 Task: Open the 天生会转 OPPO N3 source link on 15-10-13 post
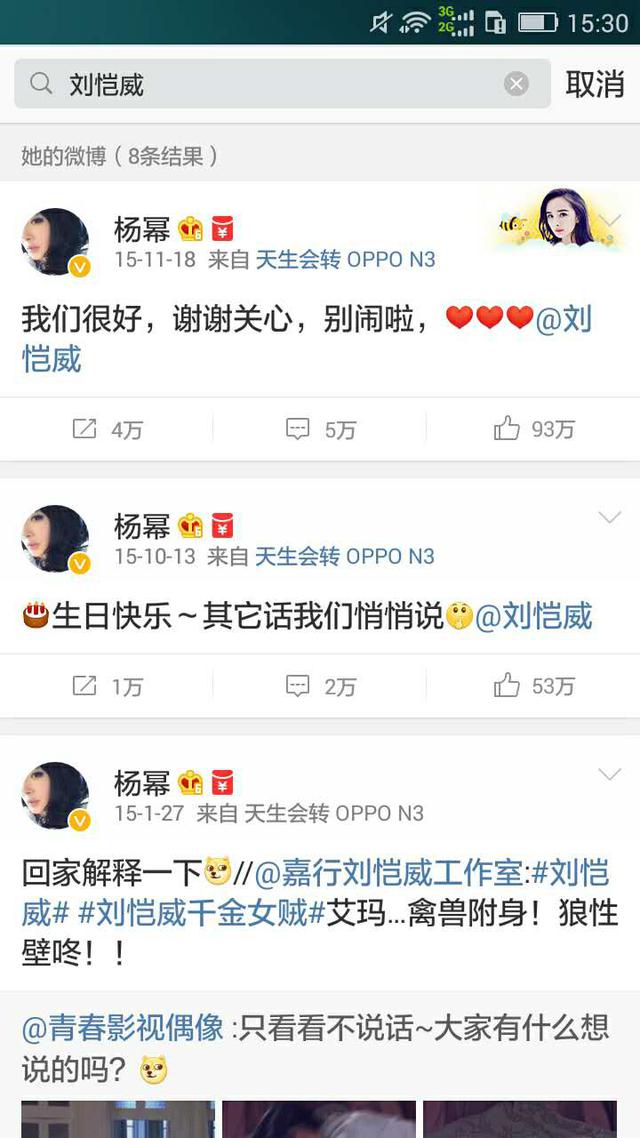point(346,556)
